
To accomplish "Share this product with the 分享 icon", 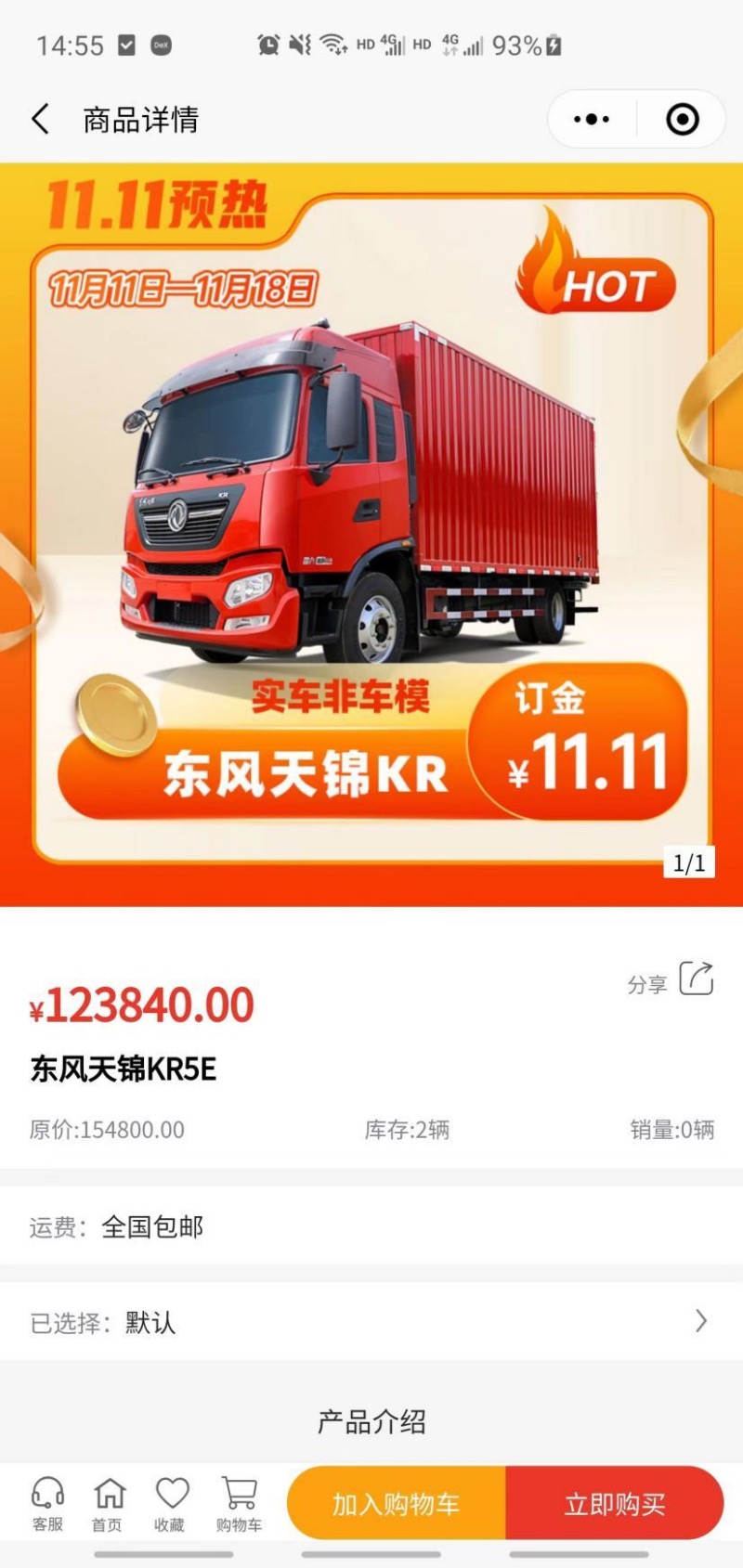I will (696, 978).
